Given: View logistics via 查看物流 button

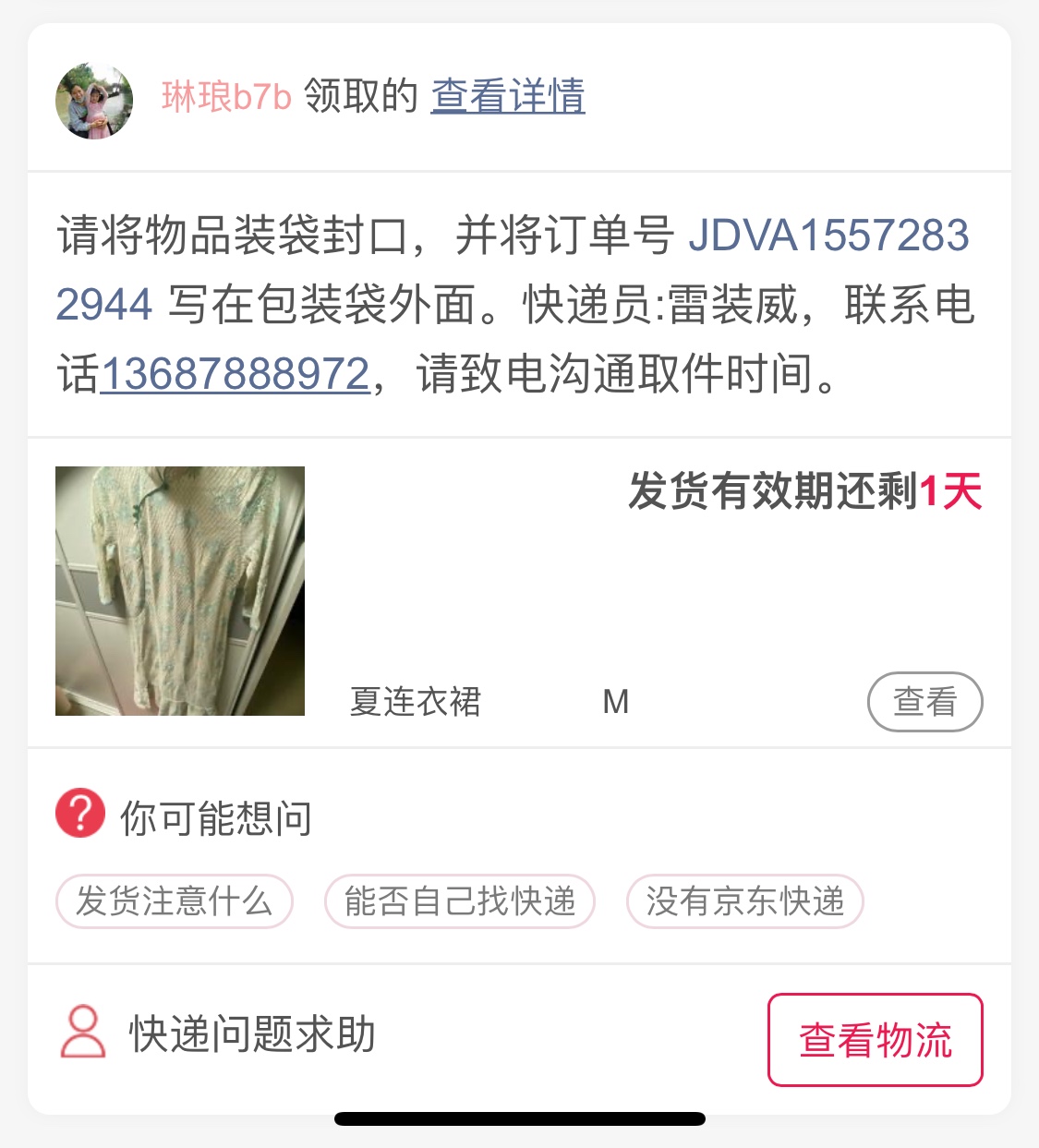Looking at the screenshot, I should point(875,1040).
